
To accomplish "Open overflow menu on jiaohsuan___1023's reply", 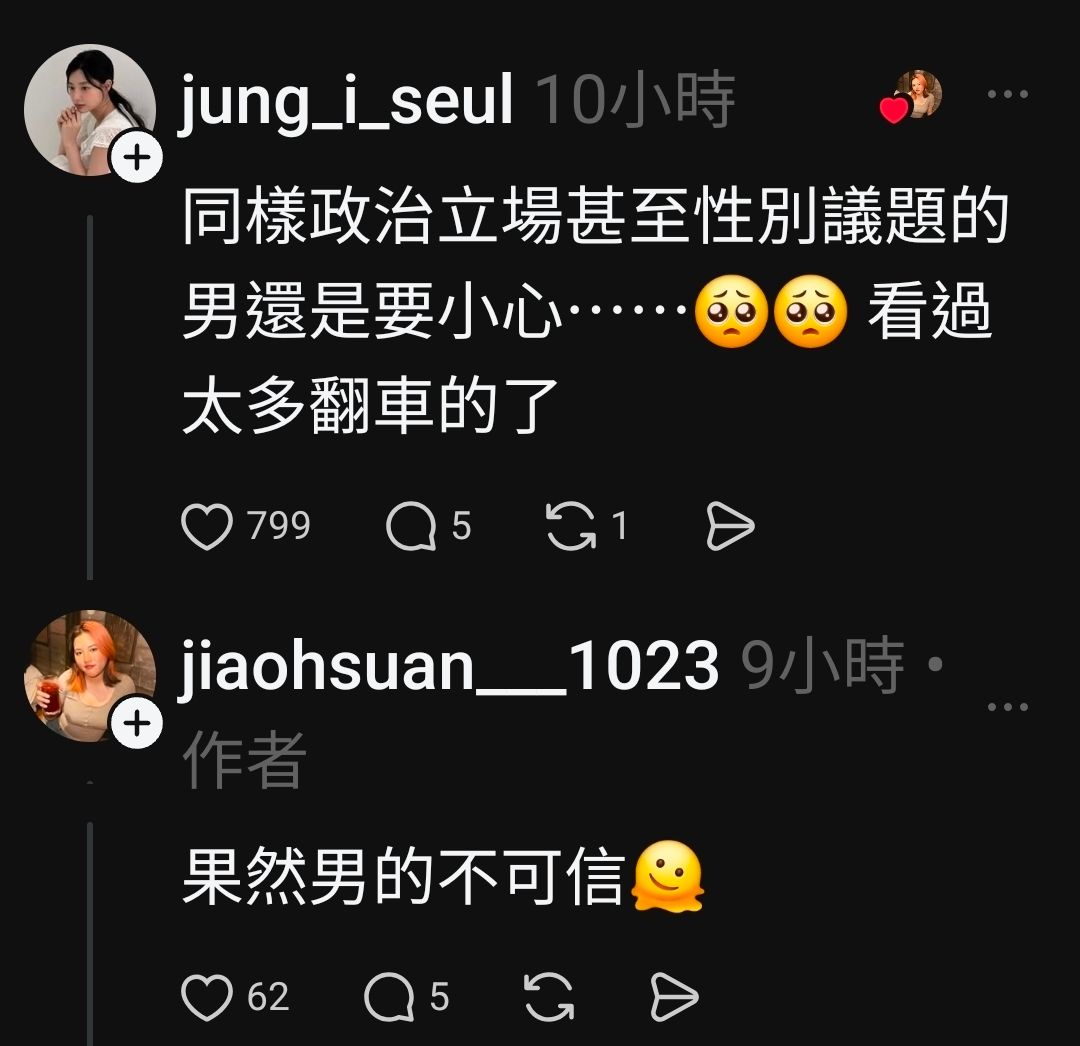I will (x=1007, y=707).
